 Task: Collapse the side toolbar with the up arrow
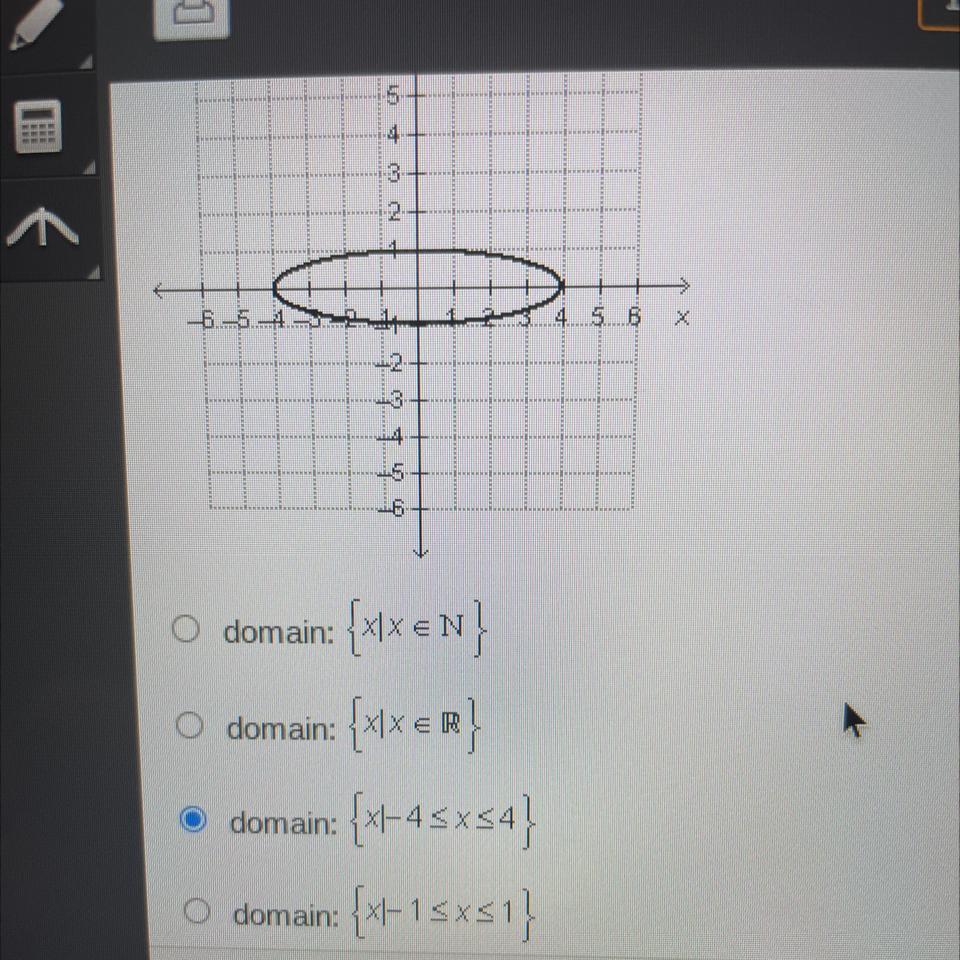point(42,228)
